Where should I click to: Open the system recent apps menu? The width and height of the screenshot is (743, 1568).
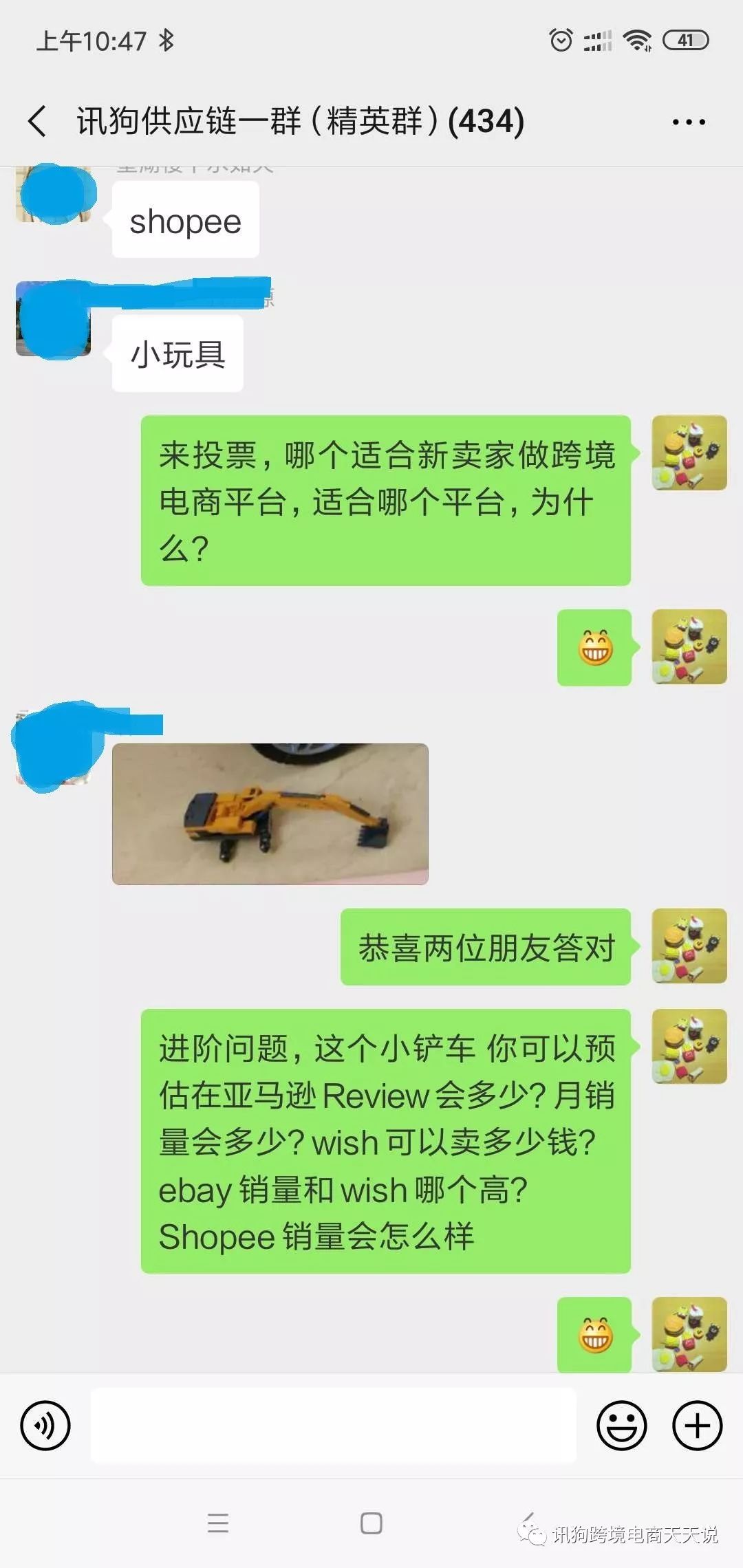pyautogui.click(x=218, y=1523)
